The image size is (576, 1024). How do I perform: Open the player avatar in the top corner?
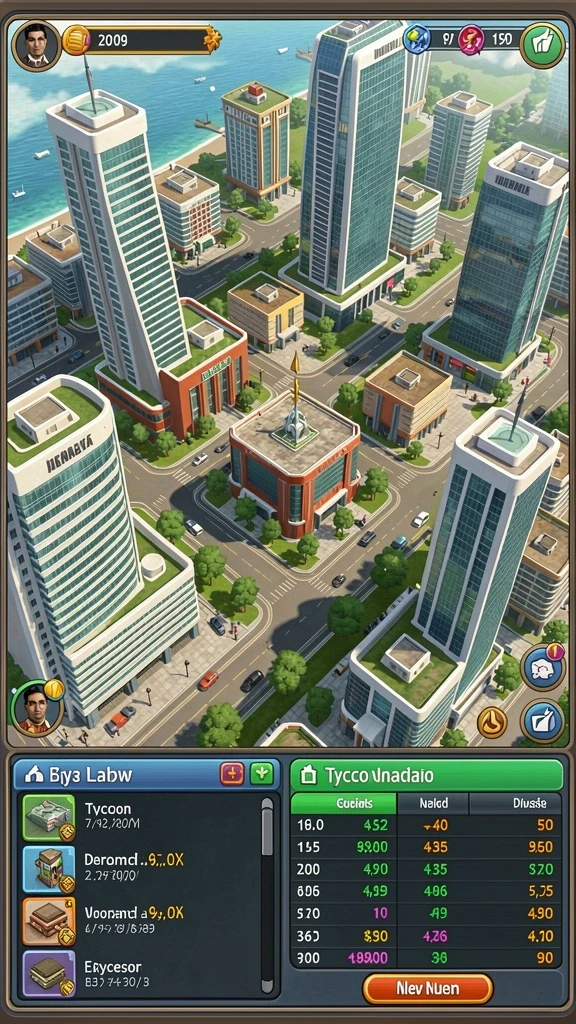coord(37,45)
